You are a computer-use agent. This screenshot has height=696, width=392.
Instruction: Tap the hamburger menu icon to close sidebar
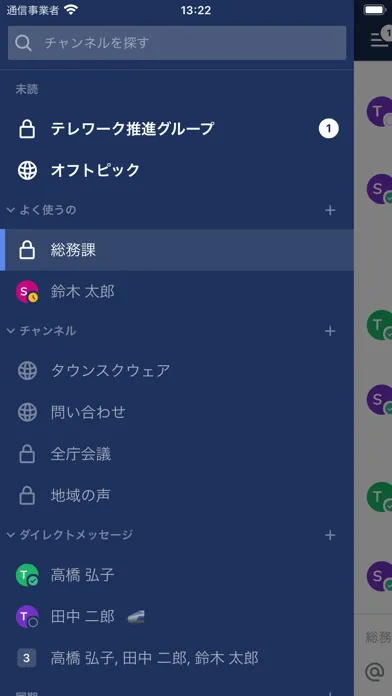(x=380, y=40)
